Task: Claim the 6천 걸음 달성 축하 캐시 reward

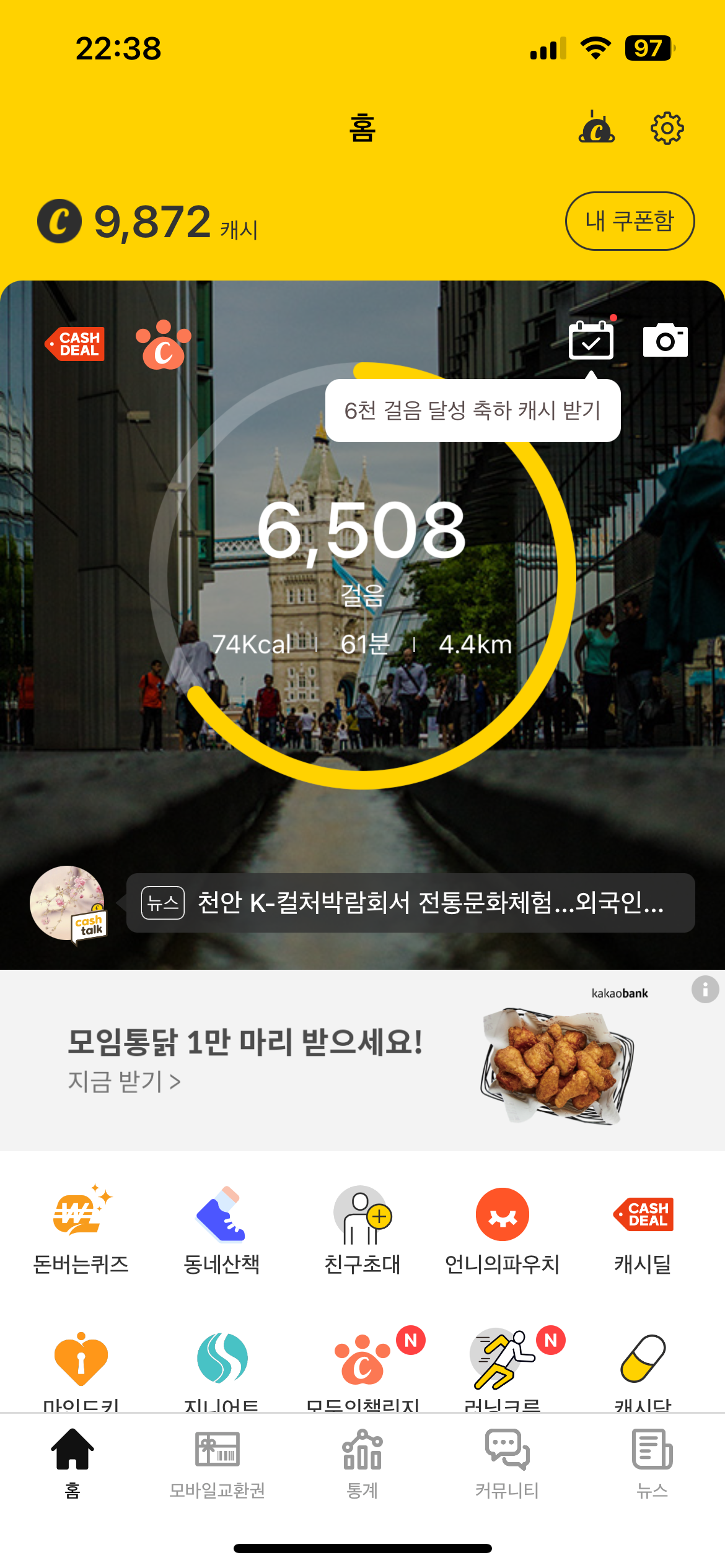Action: point(472,411)
